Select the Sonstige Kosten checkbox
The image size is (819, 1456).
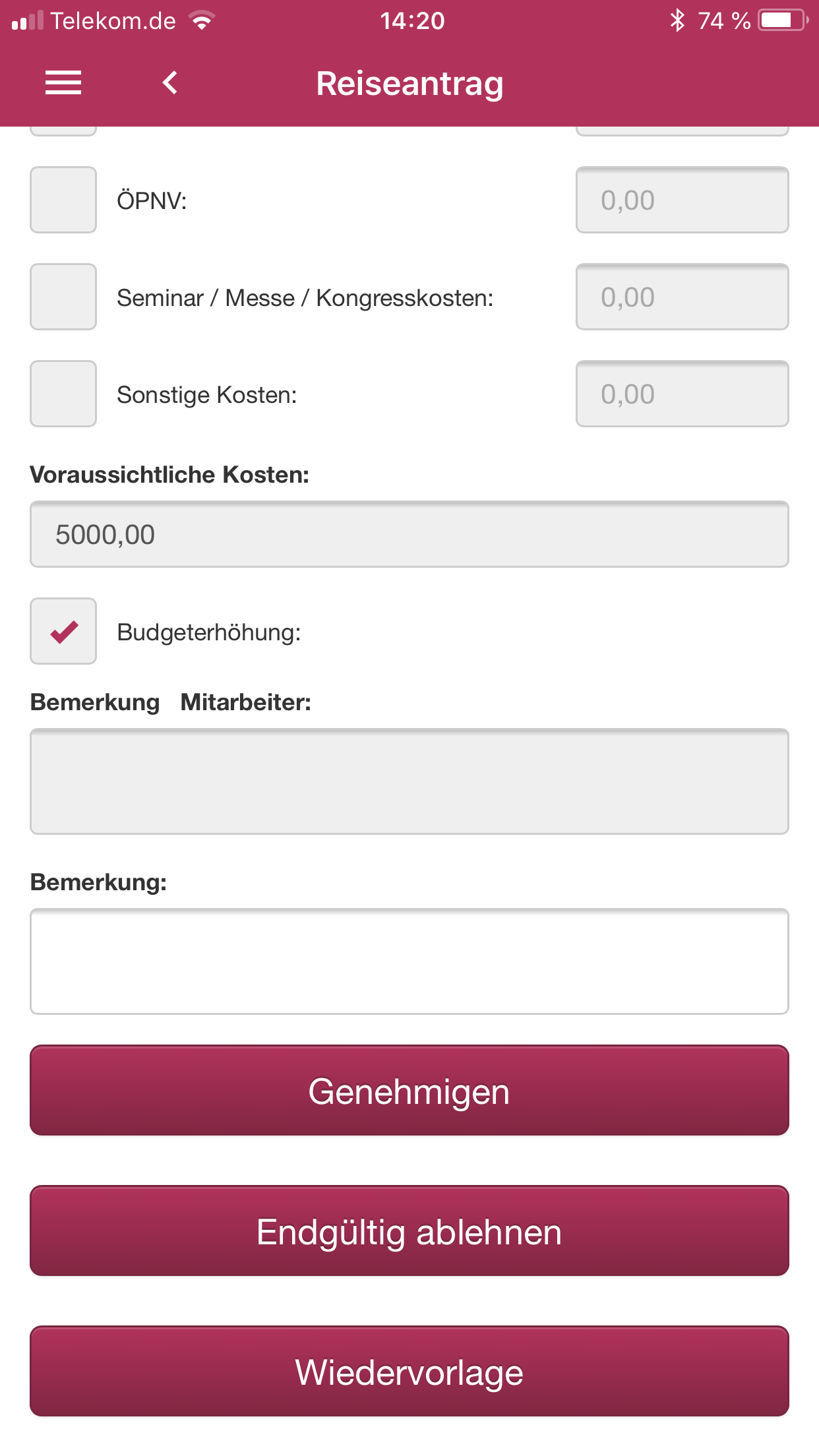[63, 394]
